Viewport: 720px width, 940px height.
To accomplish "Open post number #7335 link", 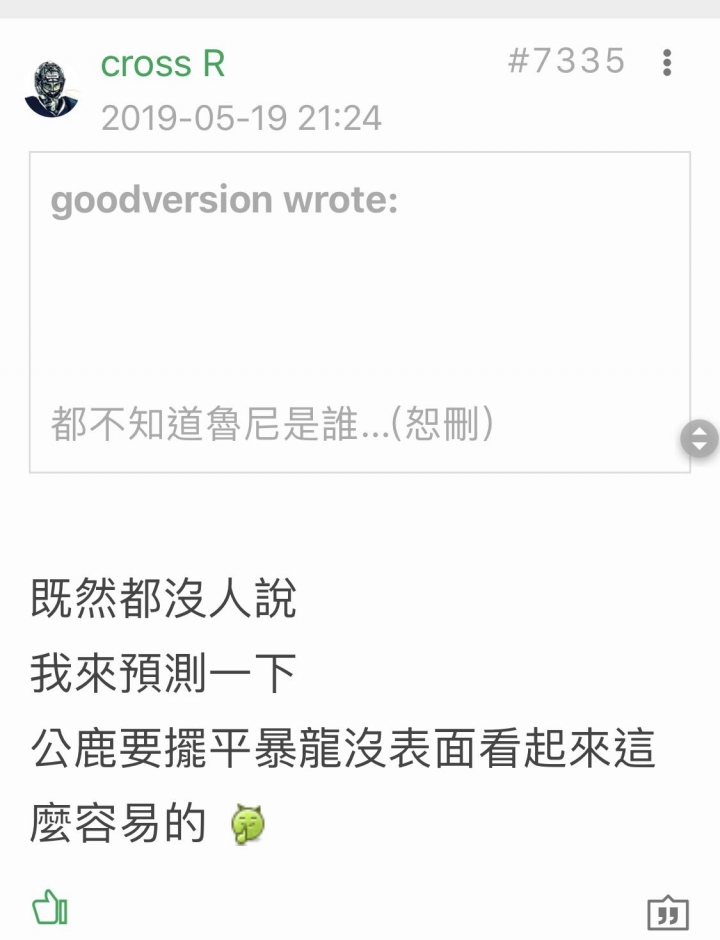I will coord(566,62).
